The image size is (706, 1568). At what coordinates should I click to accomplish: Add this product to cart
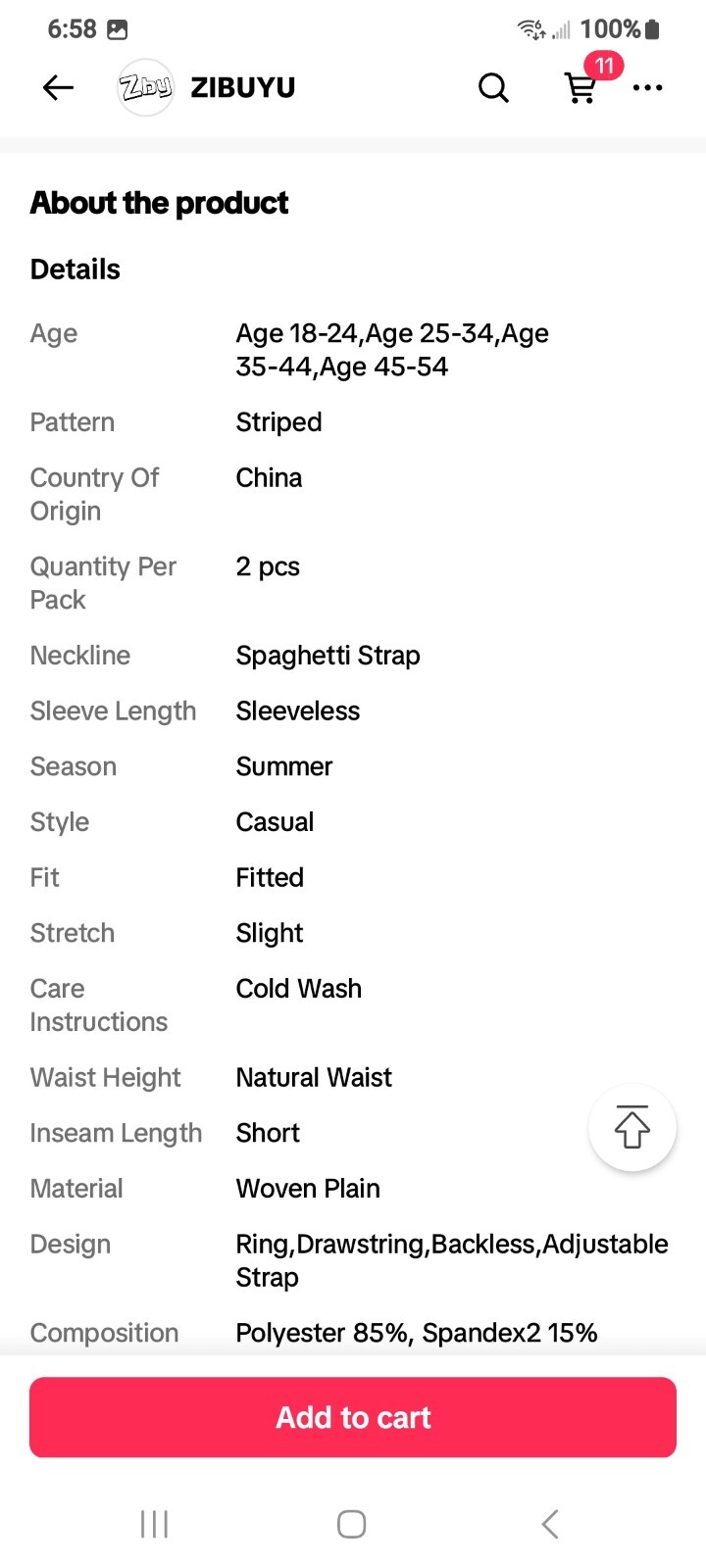(x=353, y=1417)
